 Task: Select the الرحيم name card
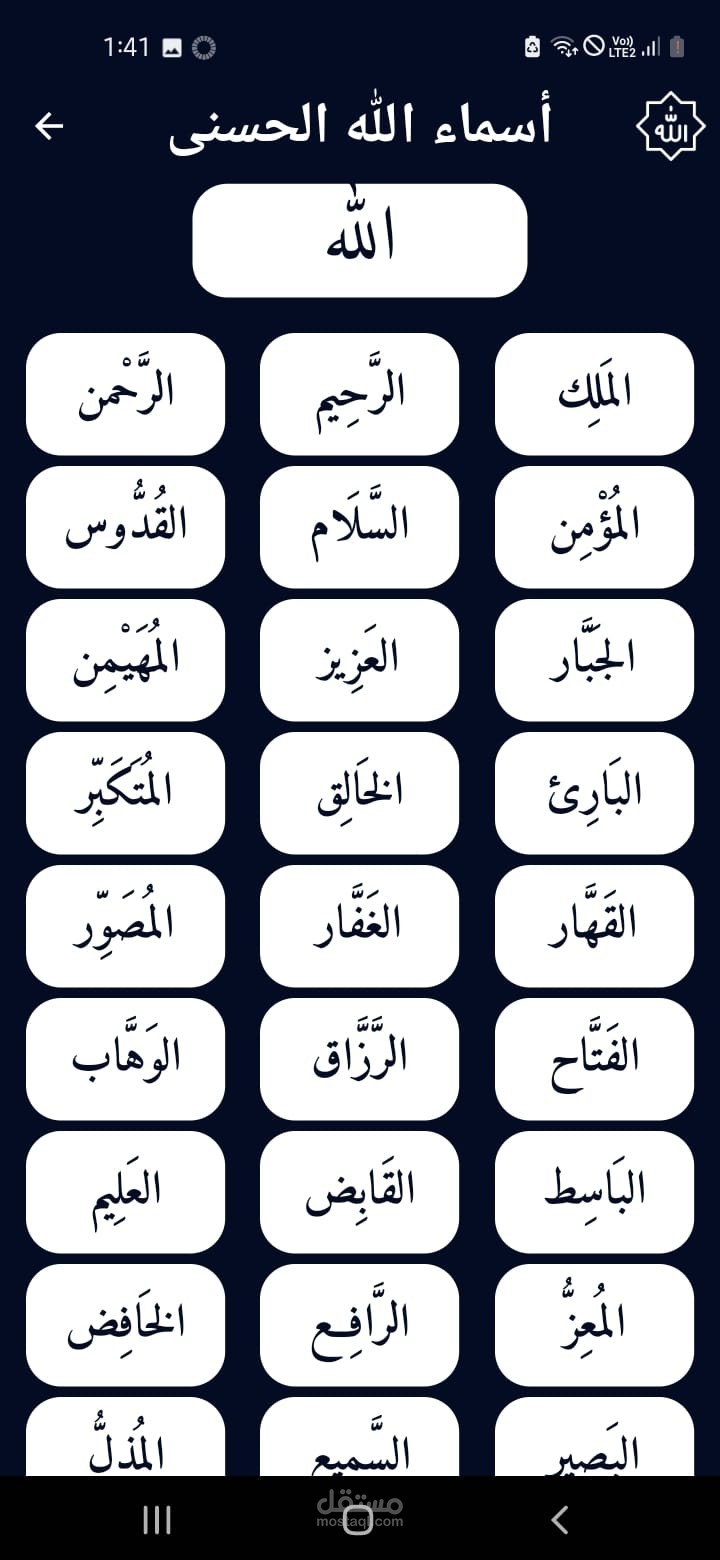coord(360,394)
